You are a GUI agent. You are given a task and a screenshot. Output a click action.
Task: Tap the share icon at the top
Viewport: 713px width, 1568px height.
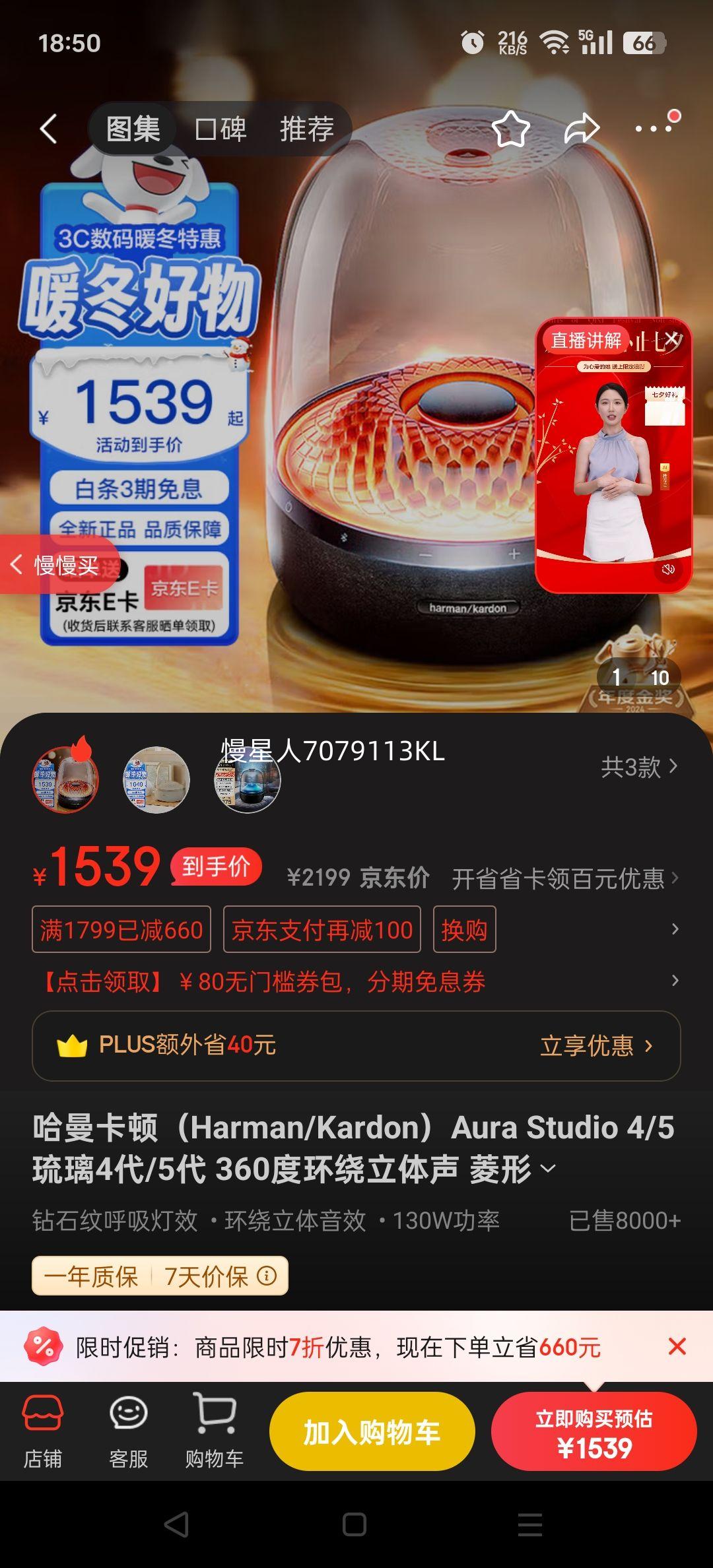point(580,128)
